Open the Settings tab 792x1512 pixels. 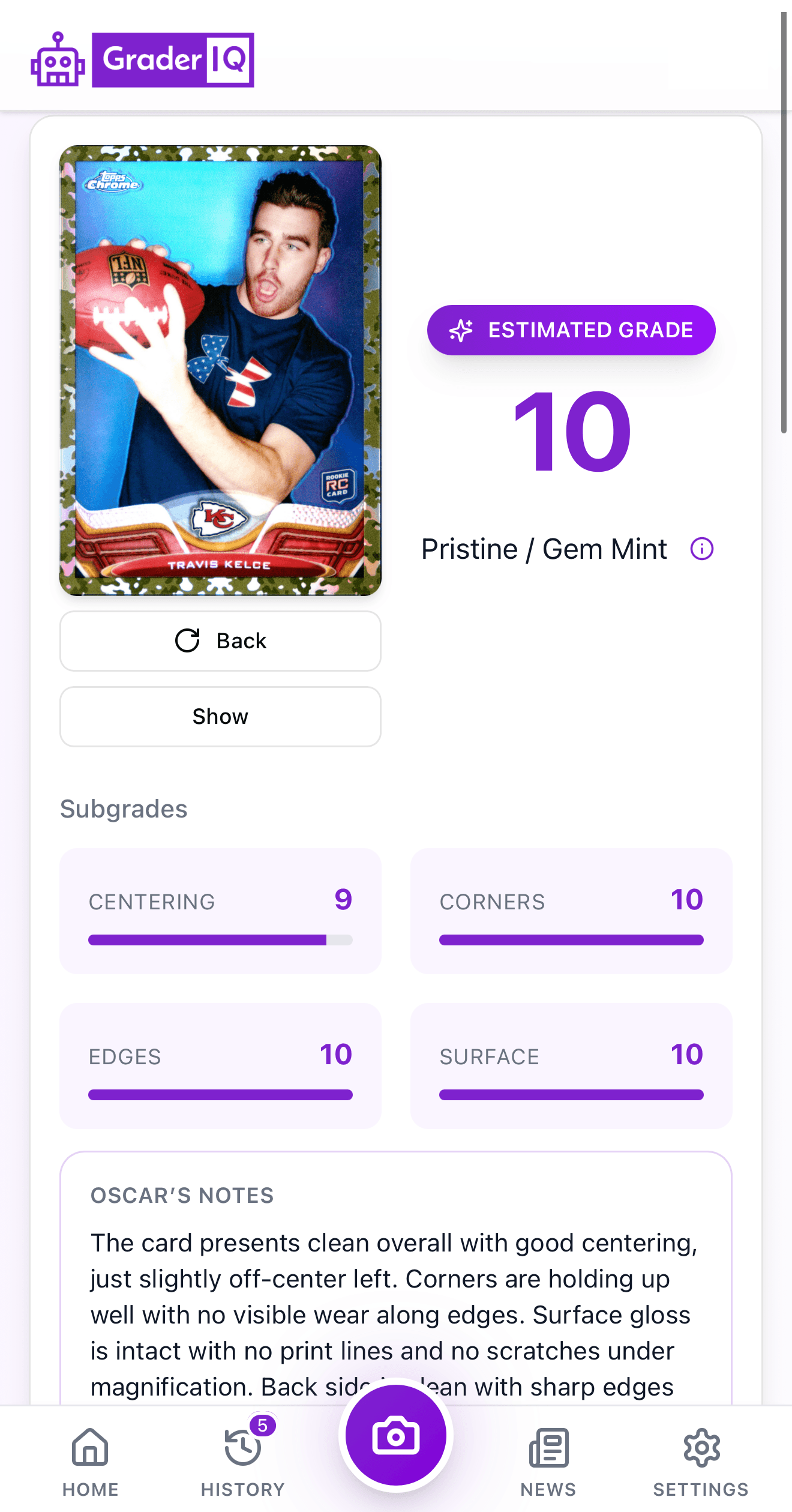(701, 1465)
